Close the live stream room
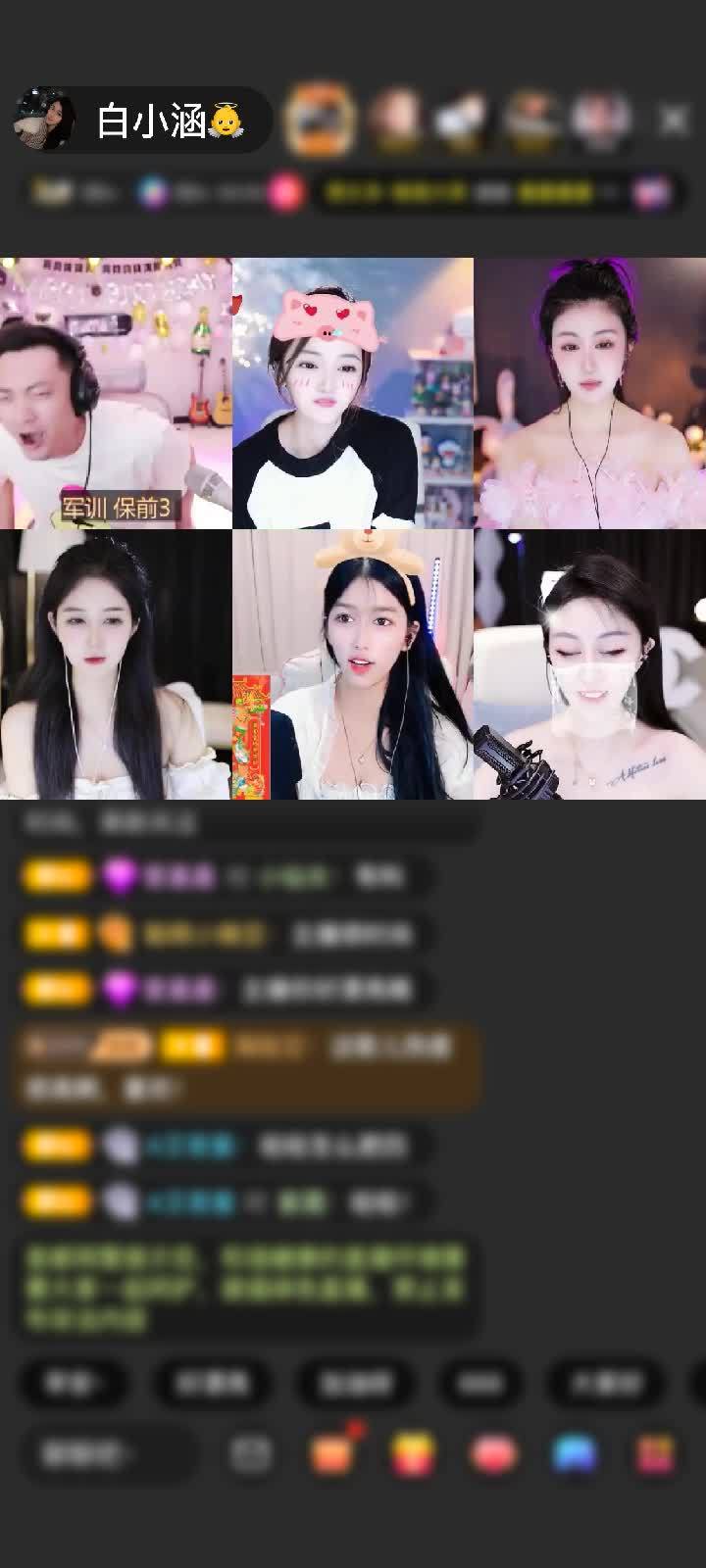Viewport: 706px width, 1568px height. click(x=674, y=121)
